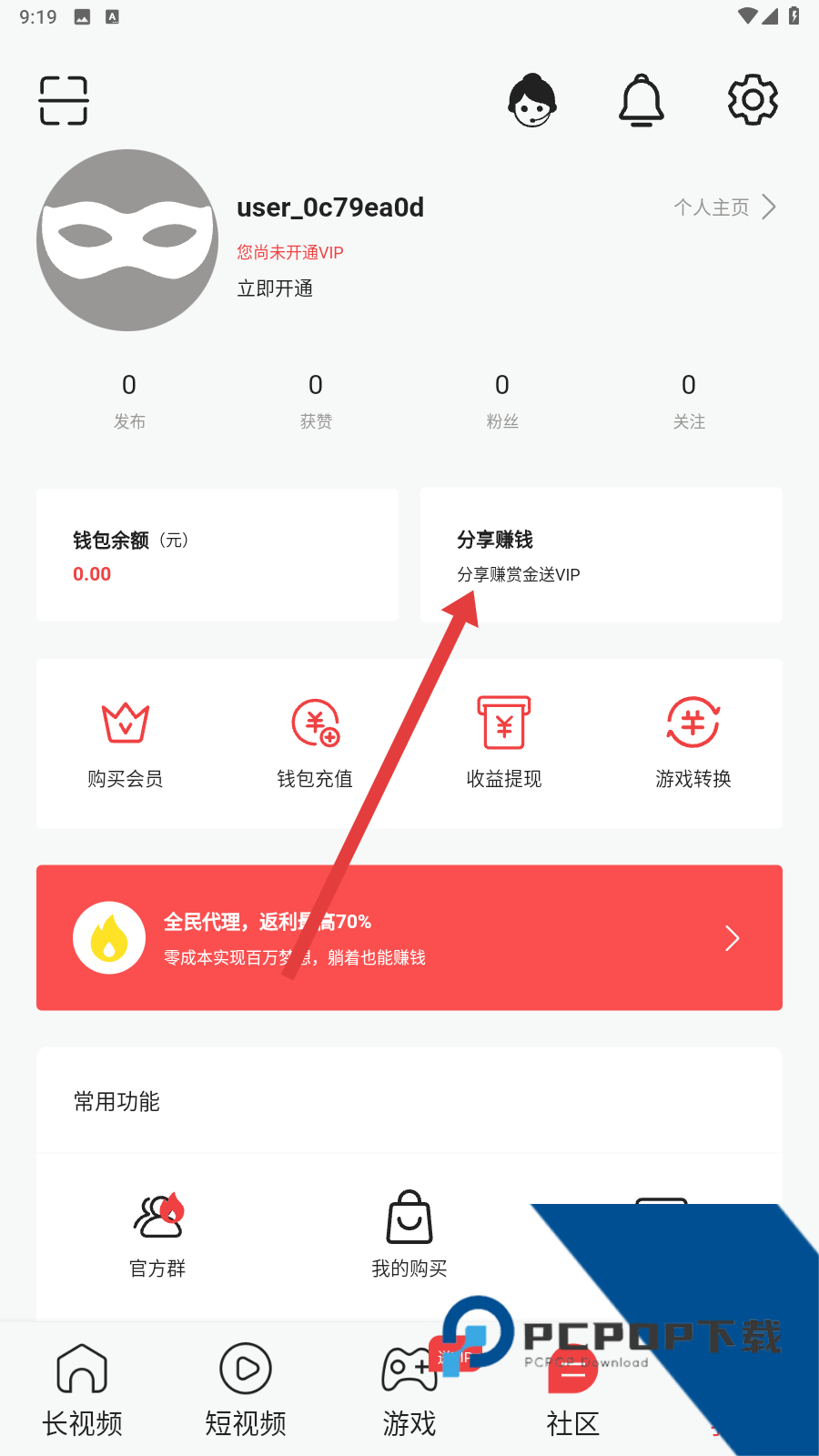Tap 立即开通 to activate VIP
The image size is (819, 1456).
pos(276,288)
